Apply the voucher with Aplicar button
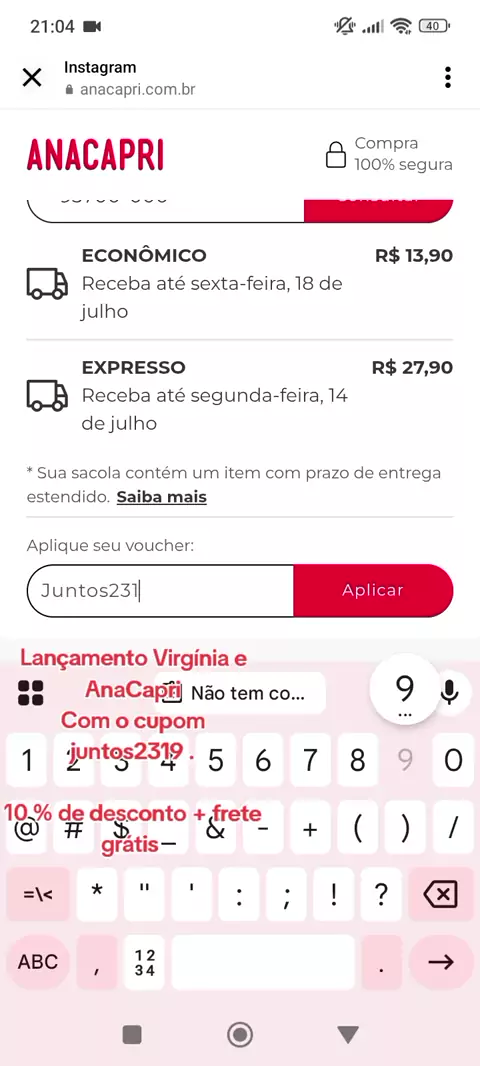 click(373, 590)
